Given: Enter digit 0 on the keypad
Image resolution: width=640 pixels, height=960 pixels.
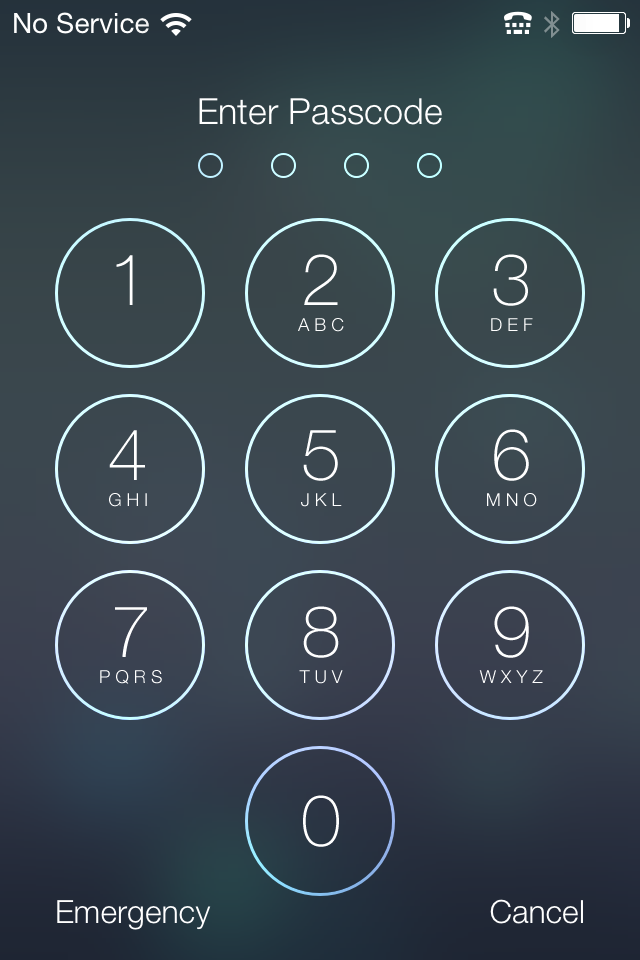Looking at the screenshot, I should [320, 821].
